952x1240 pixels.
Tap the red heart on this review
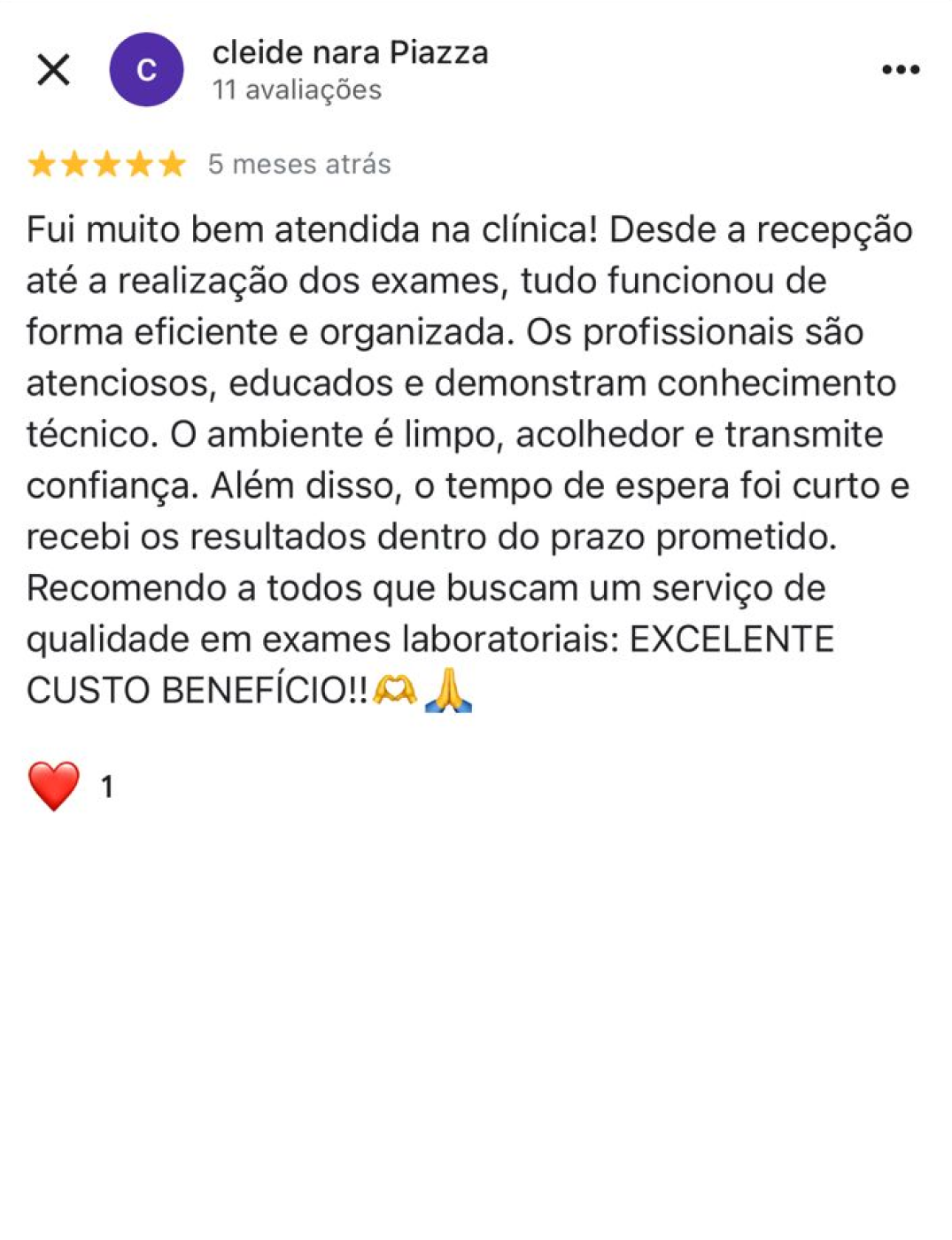[53, 785]
